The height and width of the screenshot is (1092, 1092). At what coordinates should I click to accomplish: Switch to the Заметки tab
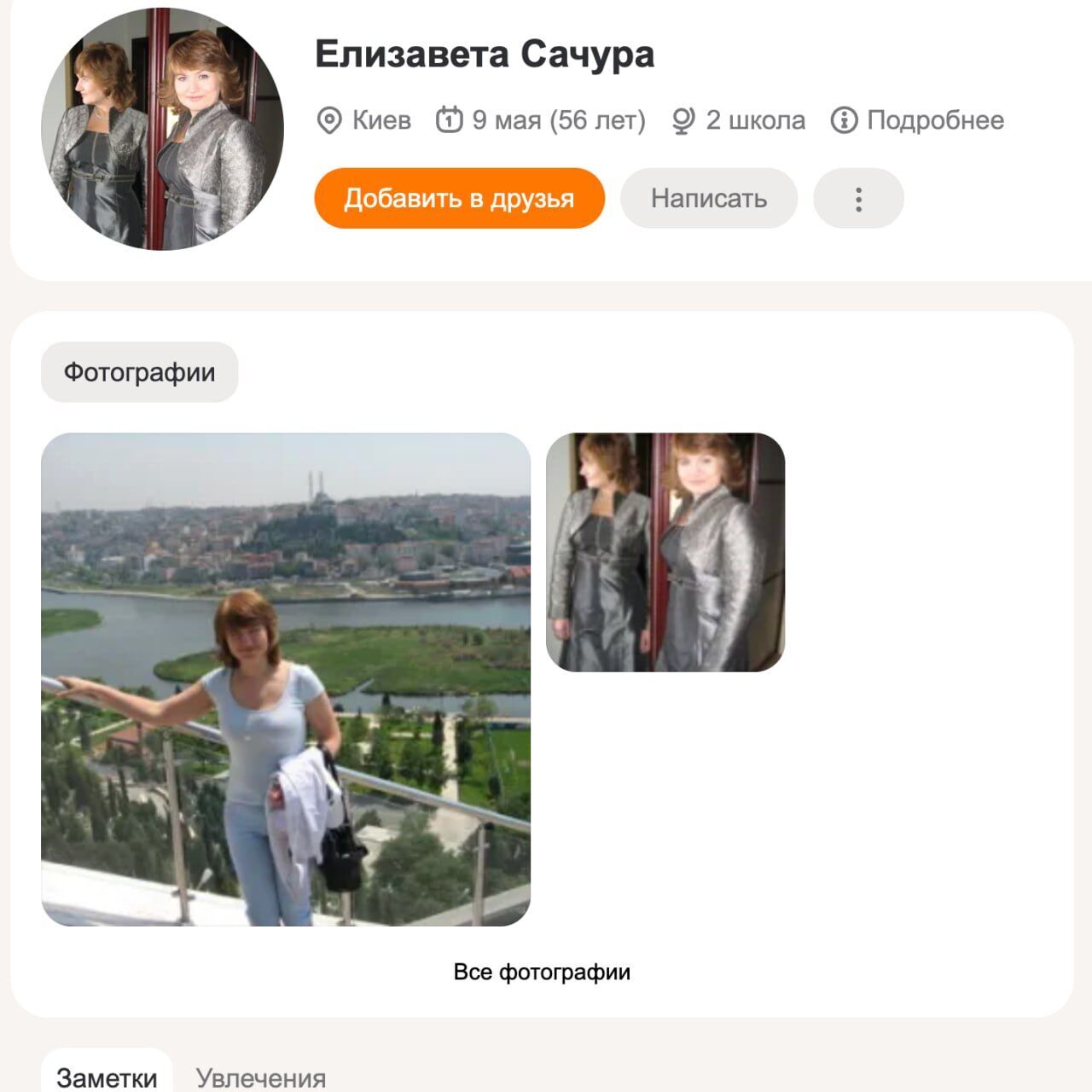click(107, 1077)
